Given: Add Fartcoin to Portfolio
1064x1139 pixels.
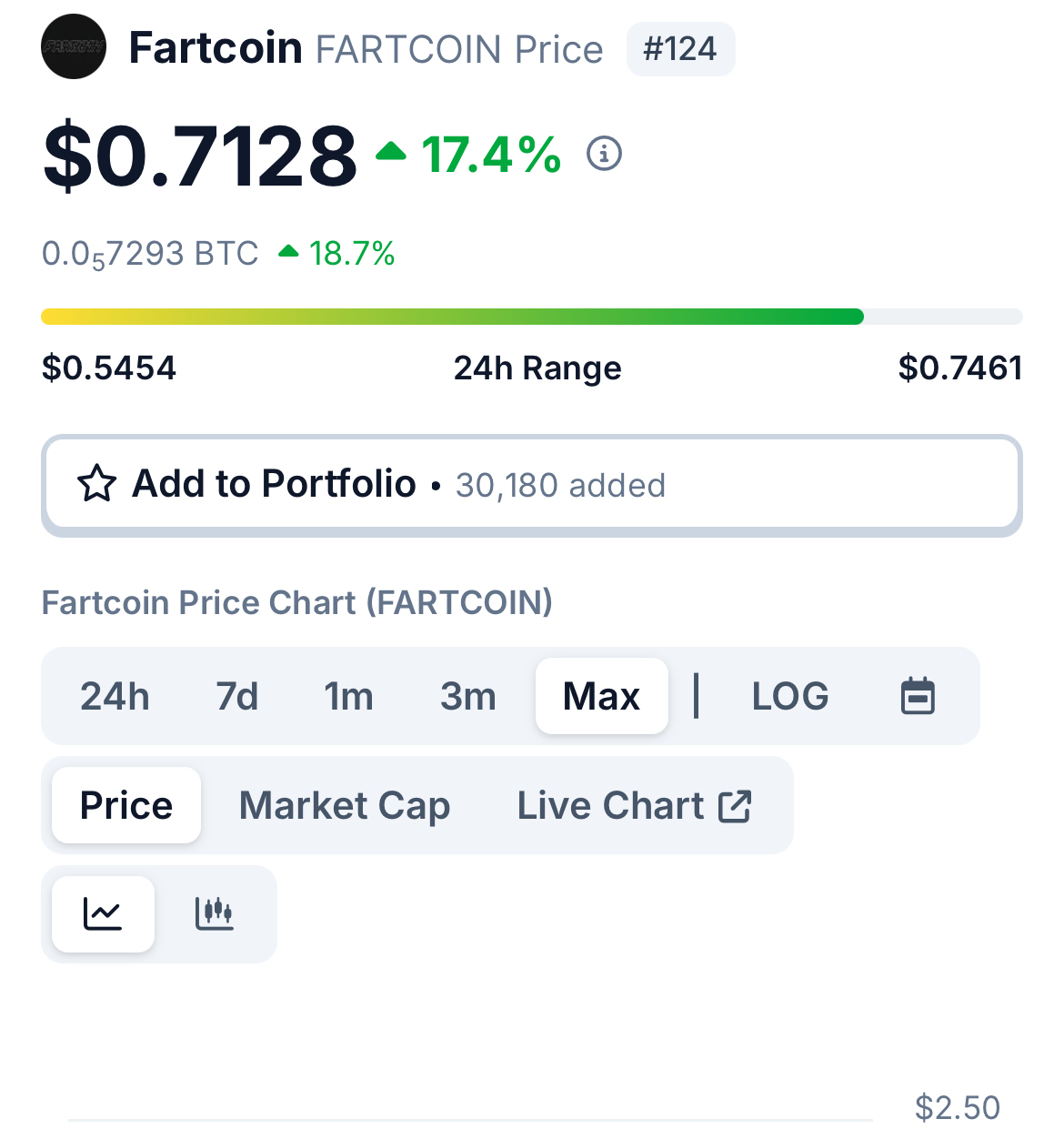Looking at the screenshot, I should tap(531, 484).
